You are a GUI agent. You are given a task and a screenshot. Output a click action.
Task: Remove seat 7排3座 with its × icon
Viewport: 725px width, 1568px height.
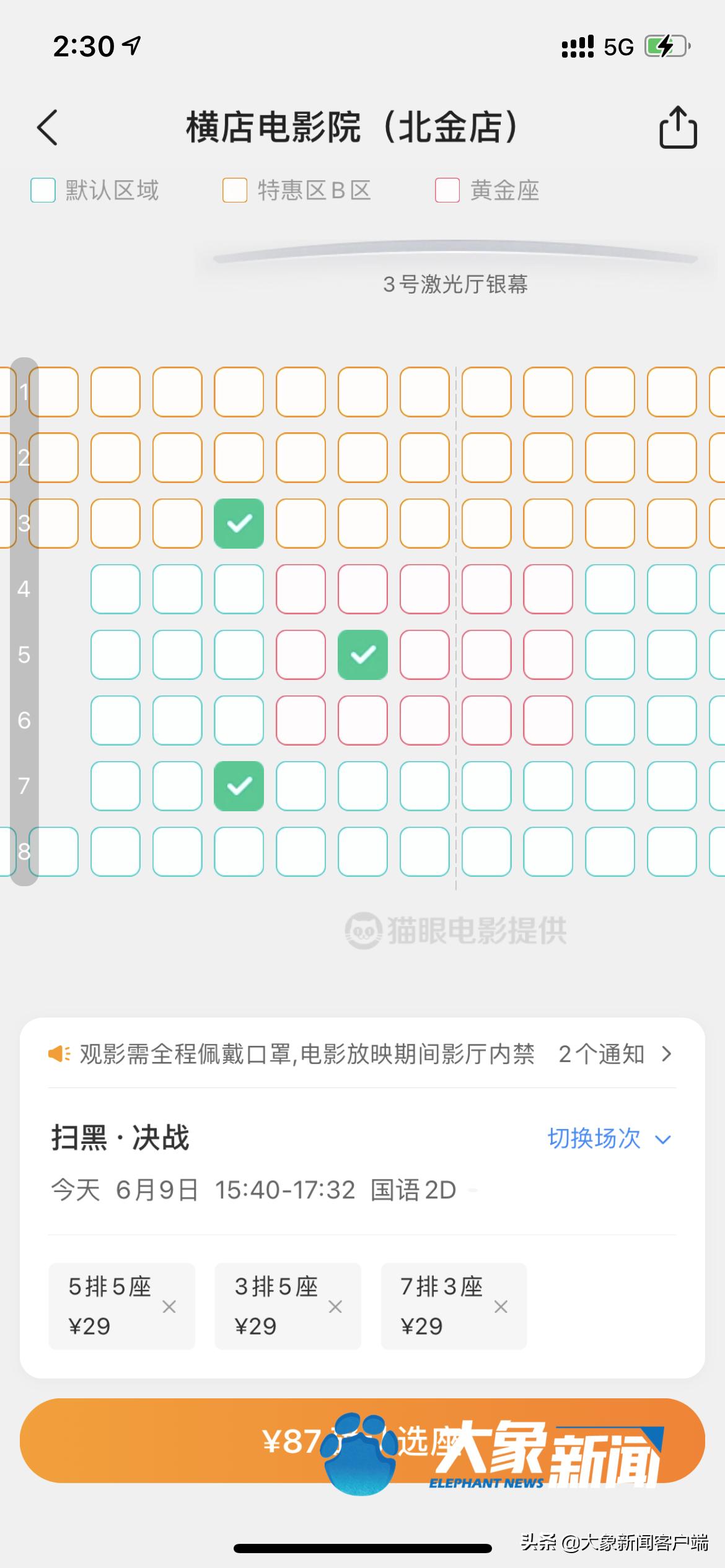(x=501, y=1307)
